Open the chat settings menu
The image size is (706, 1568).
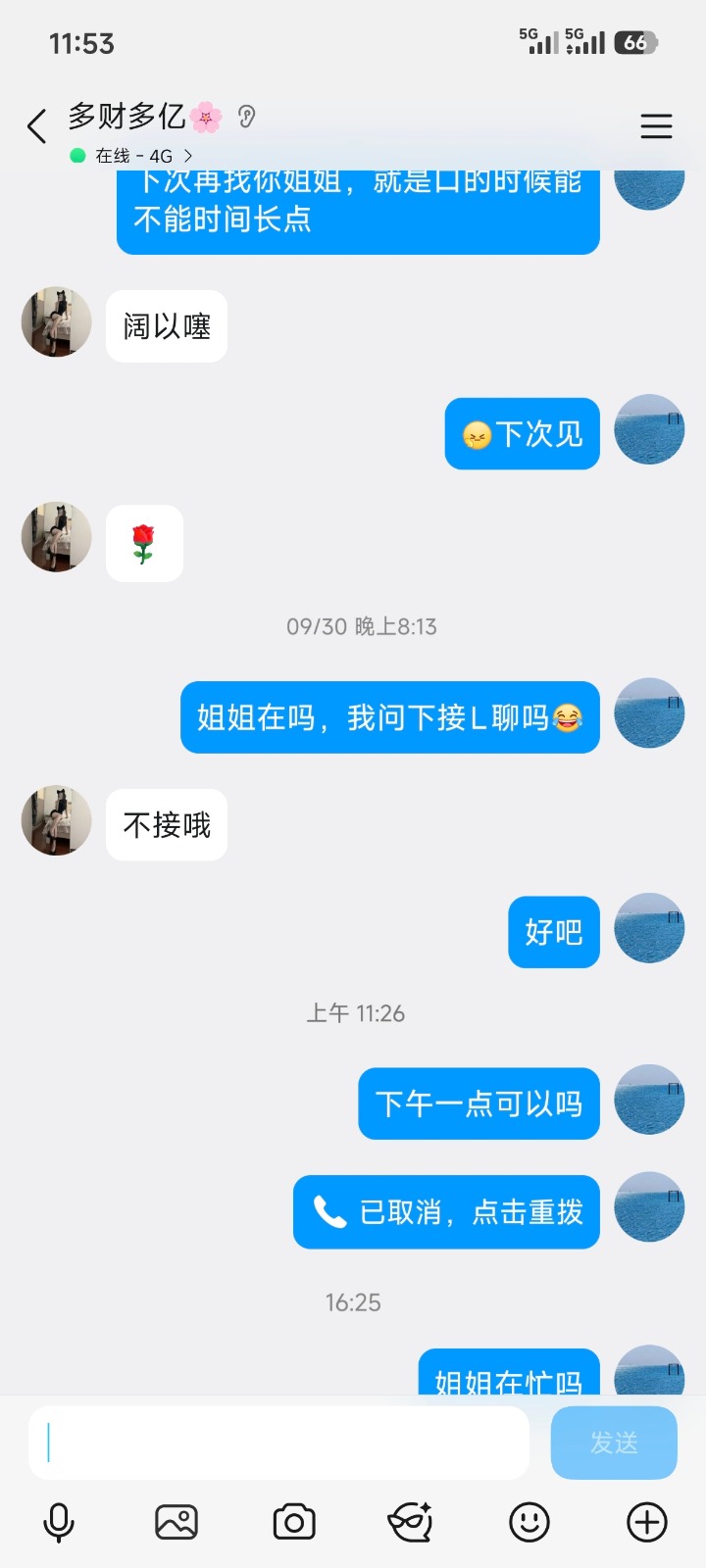pos(656,126)
